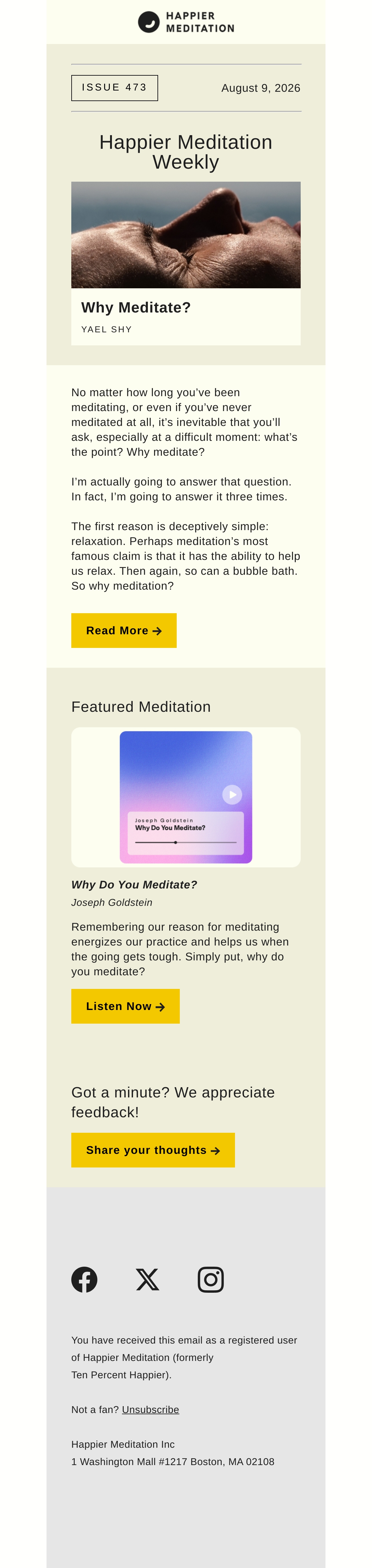Open the X social icon
The width and height of the screenshot is (372, 1568).
[x=147, y=1279]
